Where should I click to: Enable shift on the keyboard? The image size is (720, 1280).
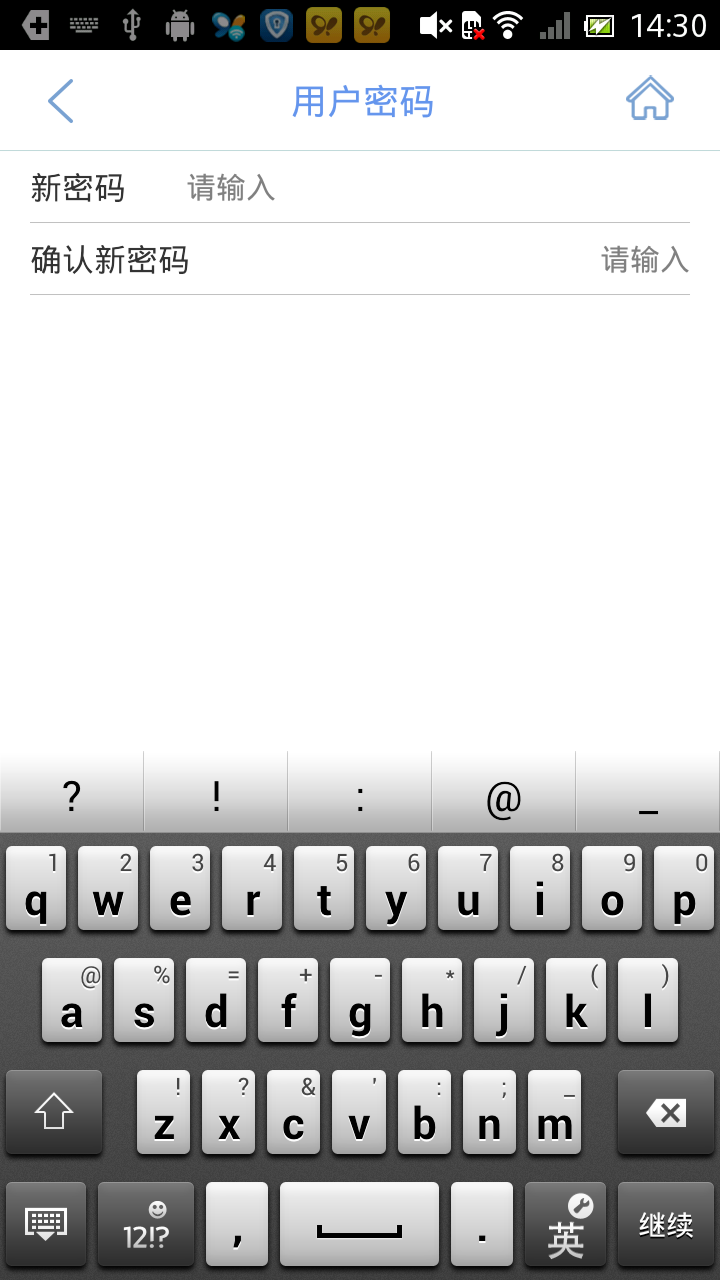54,1112
